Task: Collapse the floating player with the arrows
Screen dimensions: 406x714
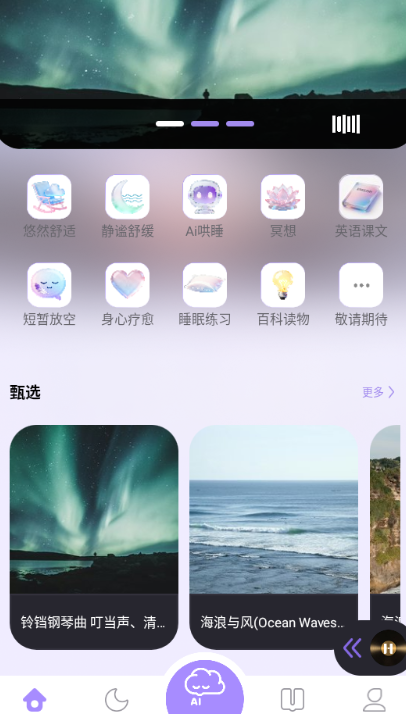Action: pyautogui.click(x=352, y=648)
